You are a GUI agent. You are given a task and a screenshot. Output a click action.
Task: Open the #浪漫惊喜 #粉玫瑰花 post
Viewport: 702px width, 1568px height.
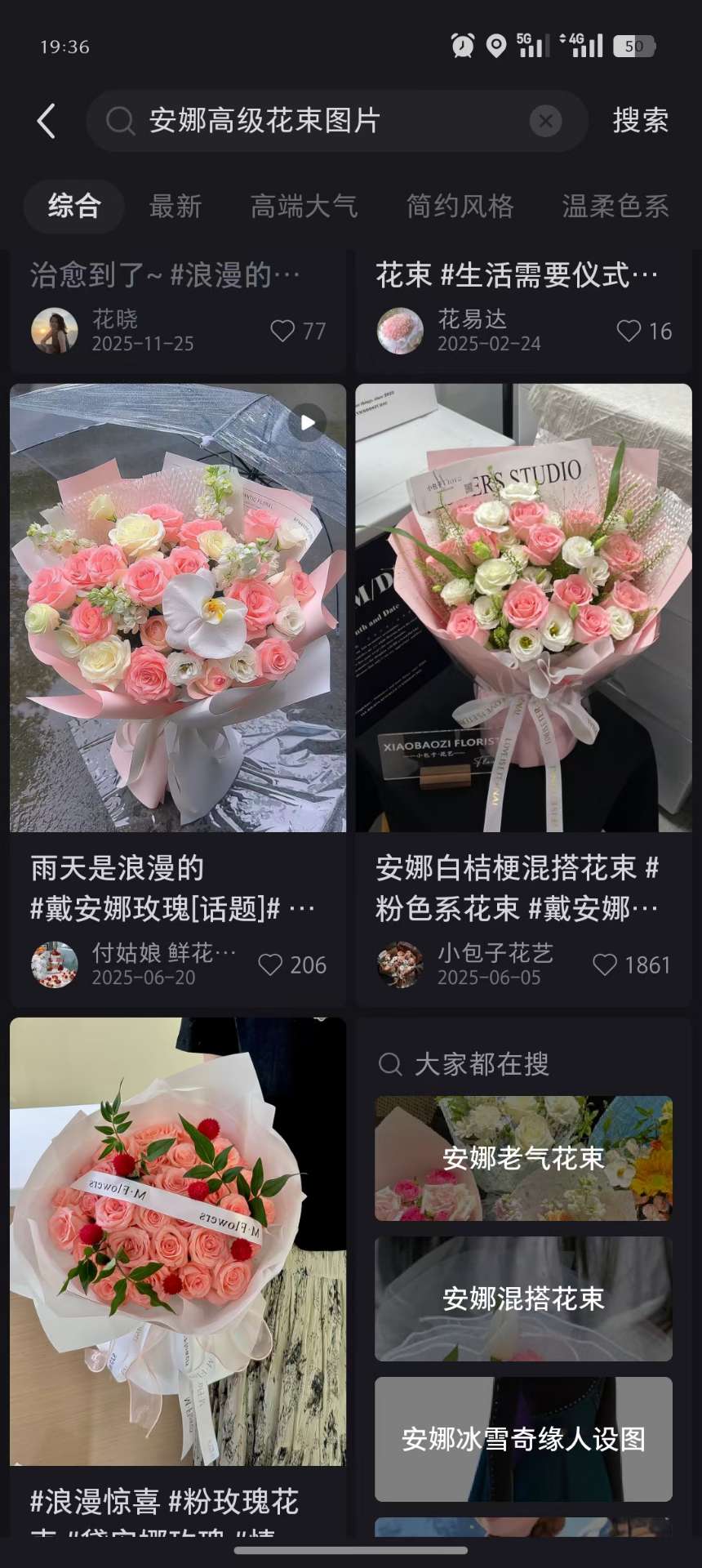(x=178, y=1241)
